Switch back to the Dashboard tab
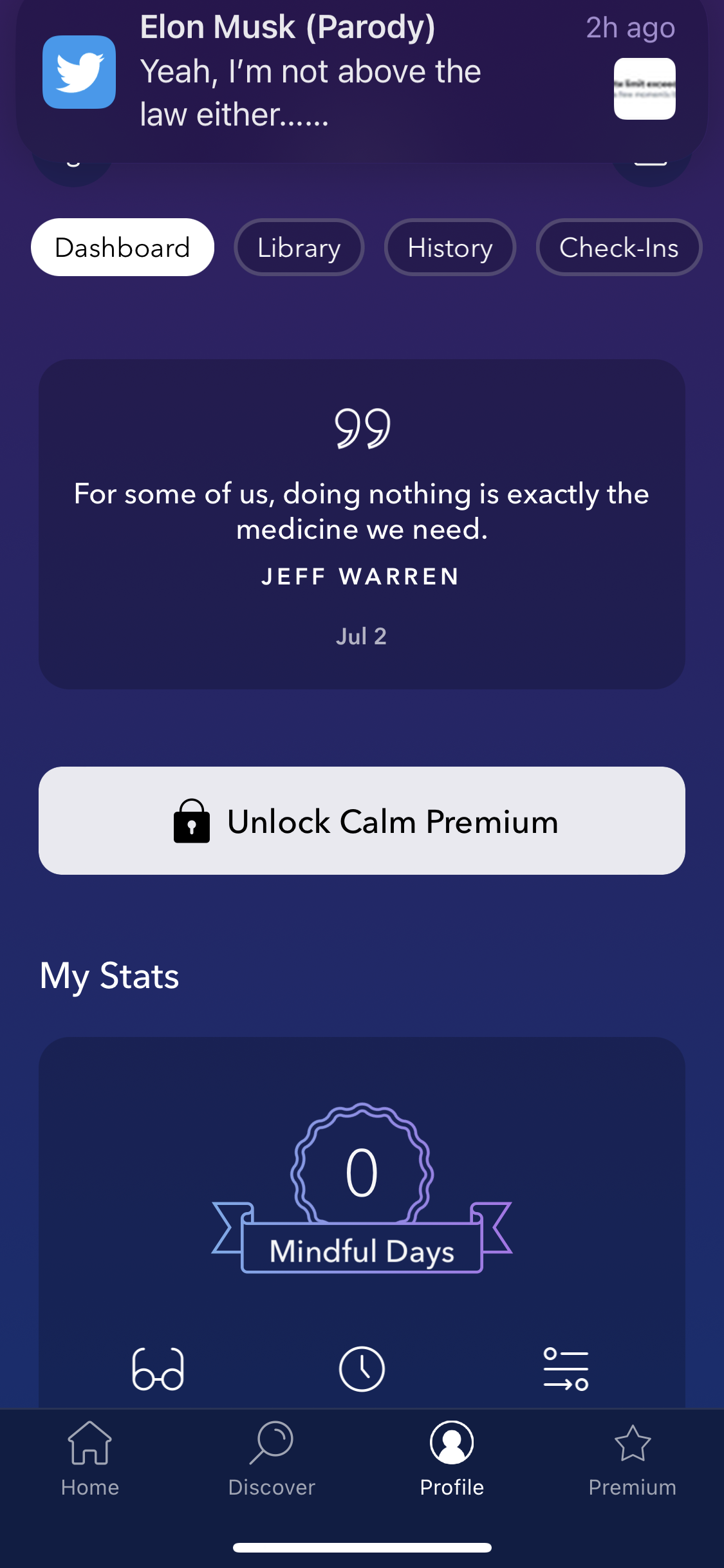Viewport: 724px width, 1568px height. tap(122, 247)
